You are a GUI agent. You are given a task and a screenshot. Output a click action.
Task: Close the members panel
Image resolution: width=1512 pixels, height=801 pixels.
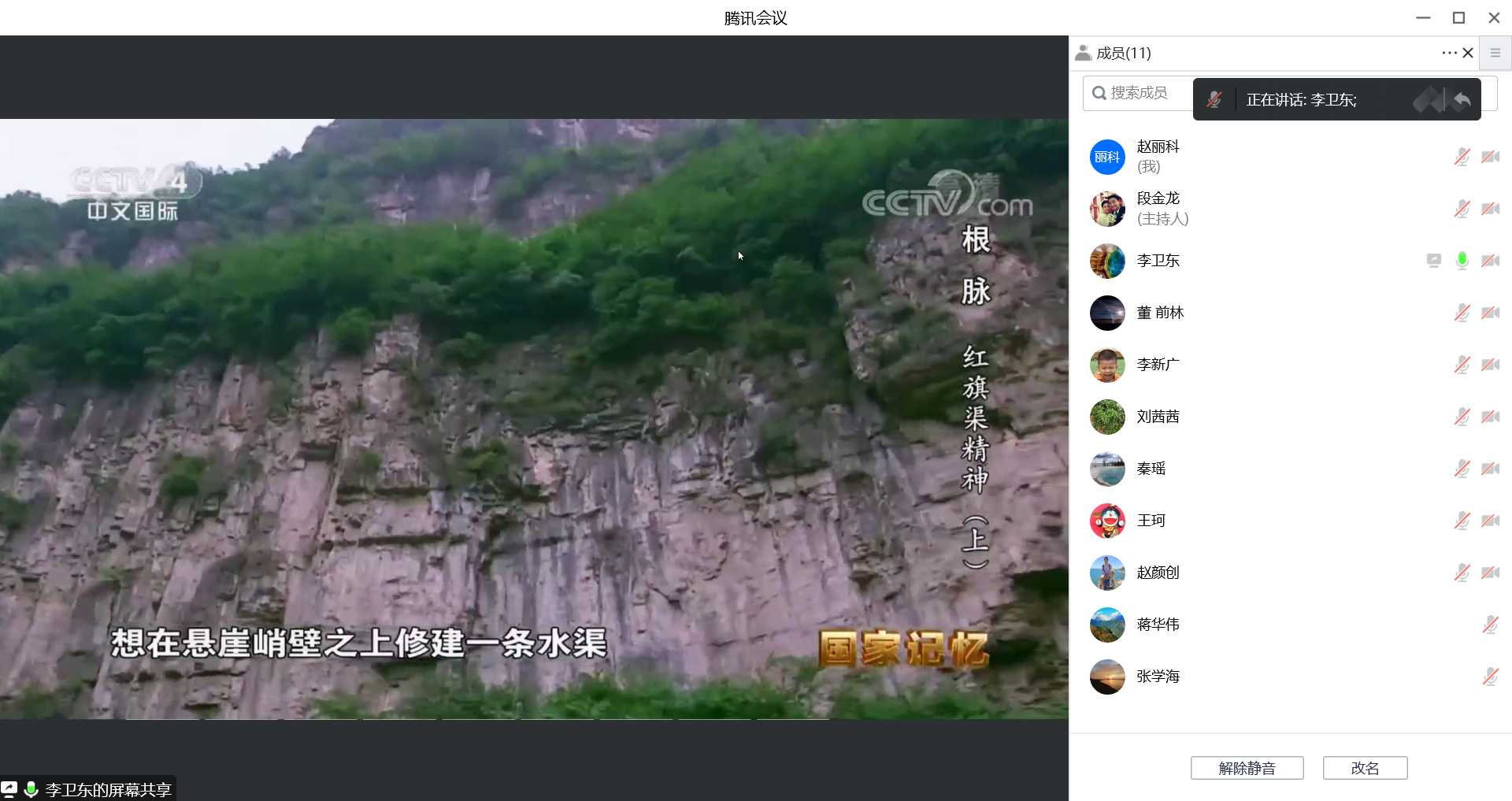point(1468,53)
